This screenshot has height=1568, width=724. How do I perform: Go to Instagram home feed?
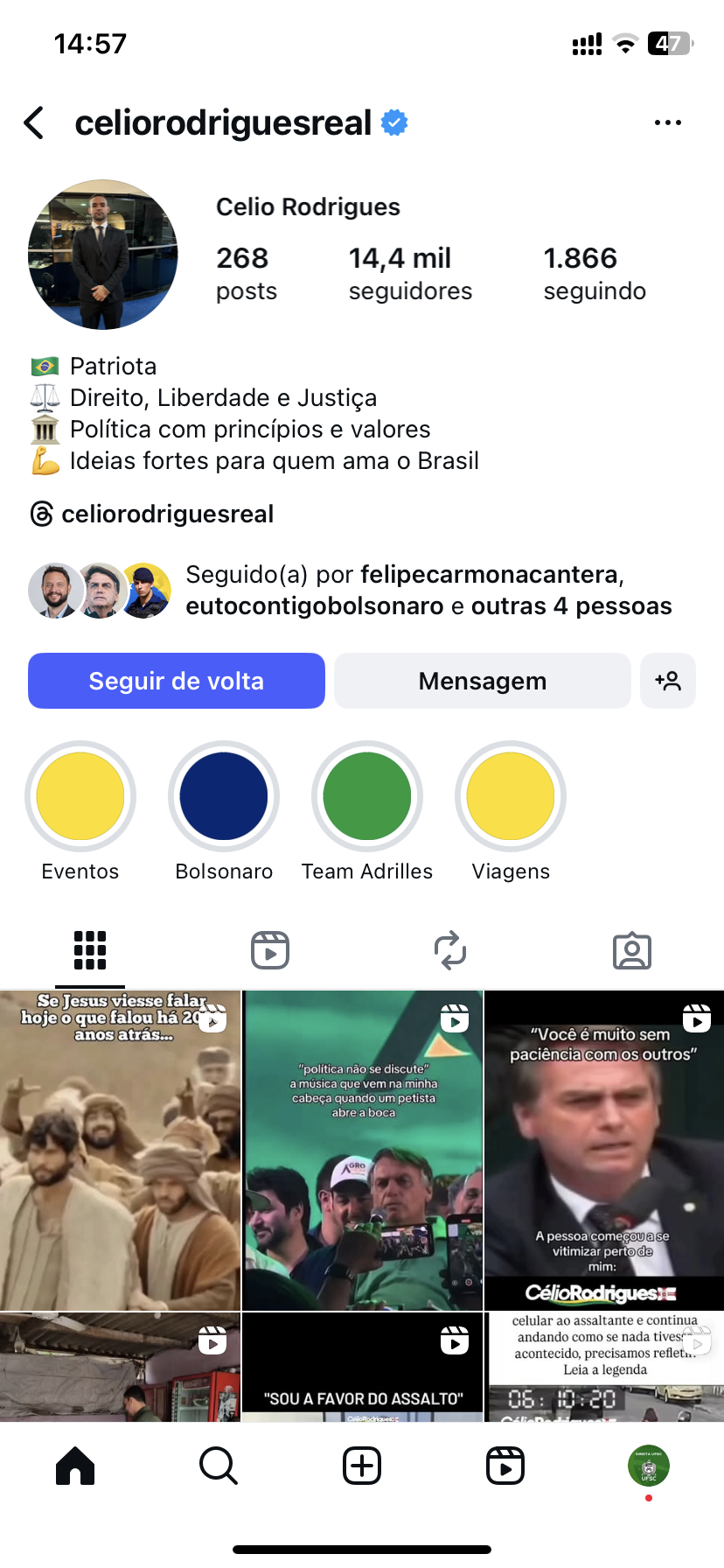(75, 1466)
